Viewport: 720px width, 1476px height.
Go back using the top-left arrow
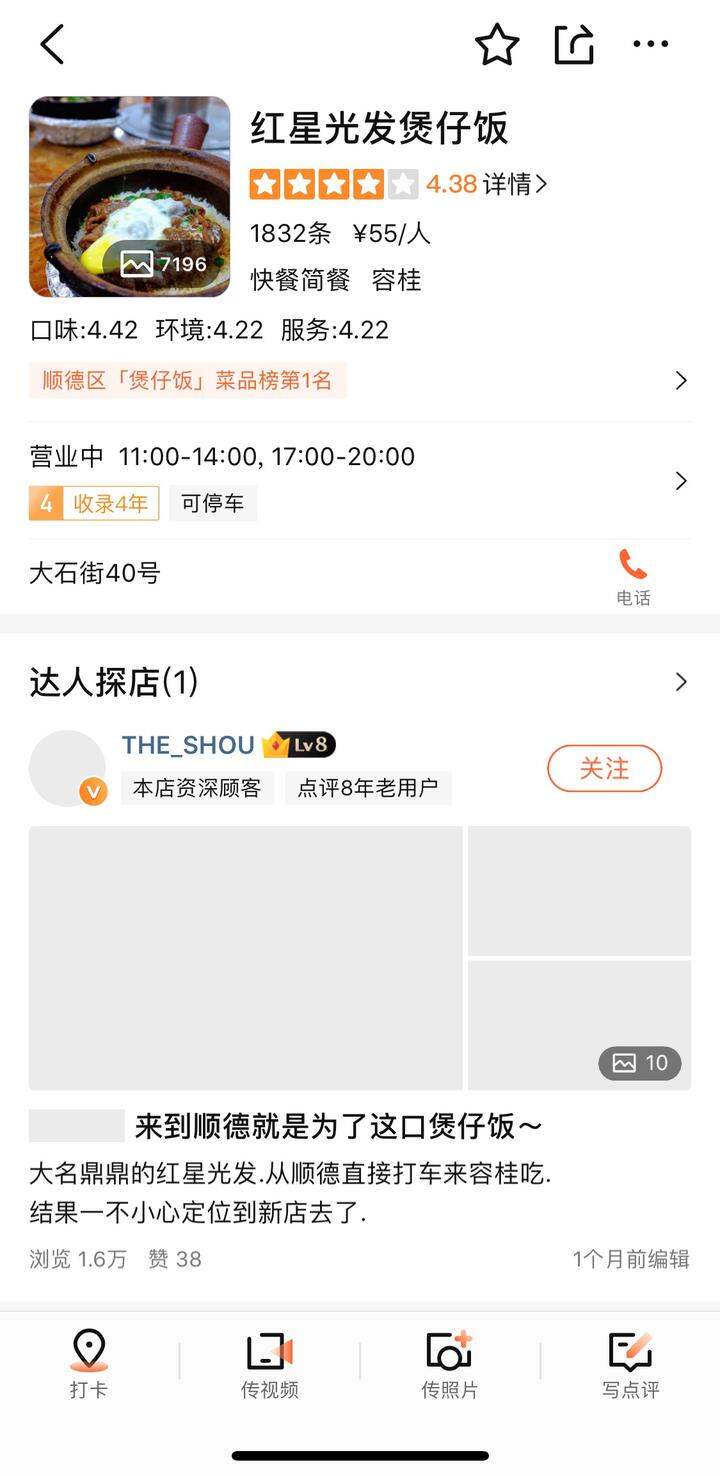[52, 44]
